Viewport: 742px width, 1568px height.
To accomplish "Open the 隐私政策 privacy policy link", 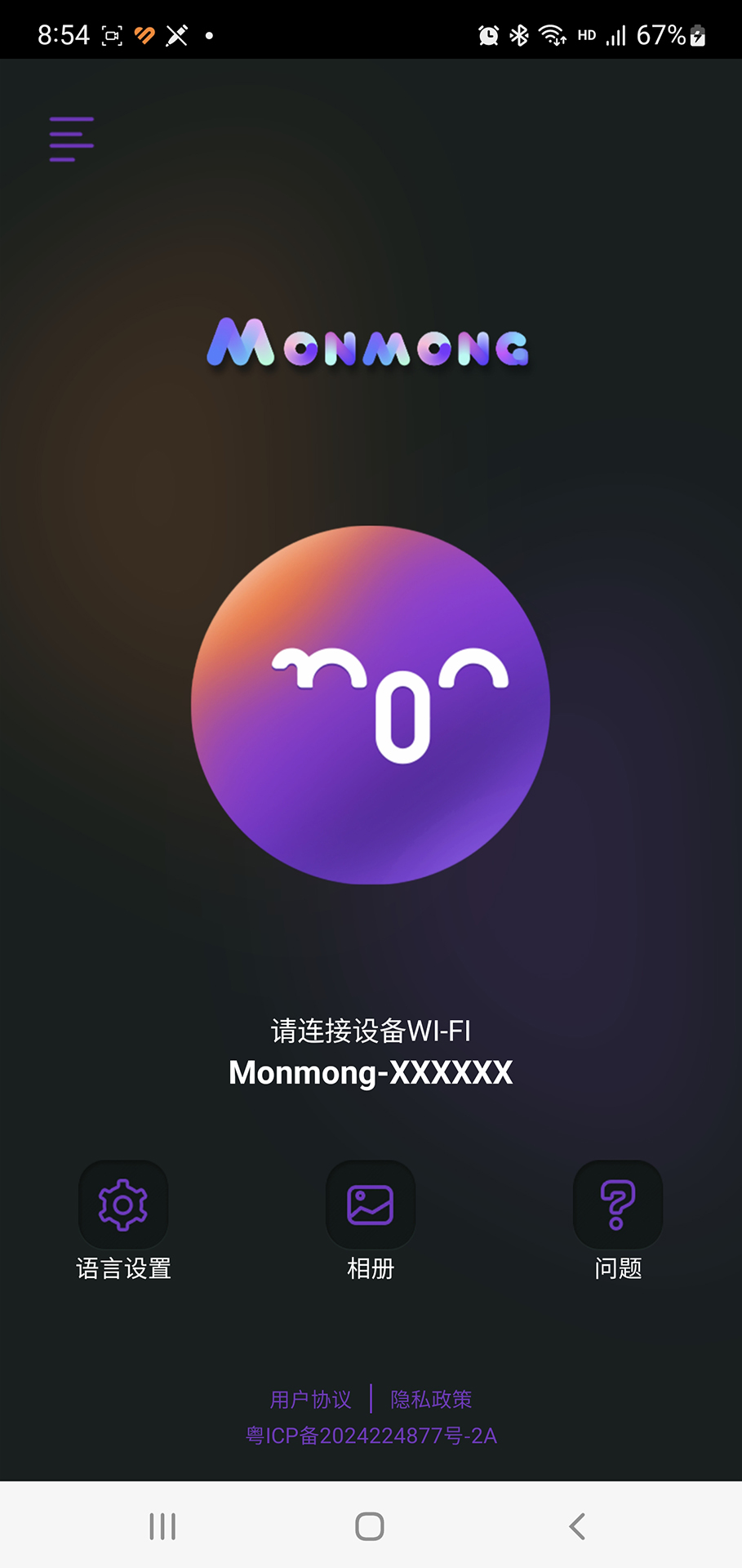I will coord(431,1399).
